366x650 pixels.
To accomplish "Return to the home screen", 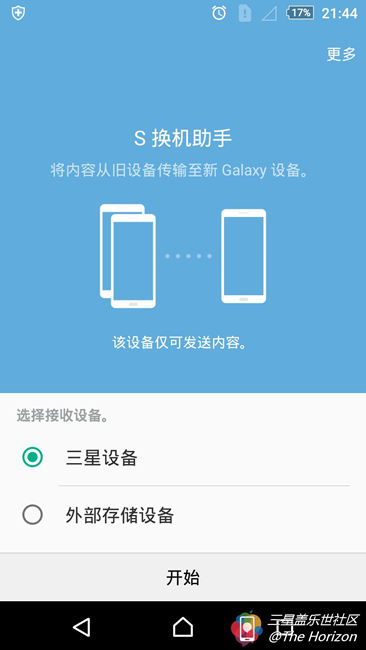I will (x=183, y=626).
